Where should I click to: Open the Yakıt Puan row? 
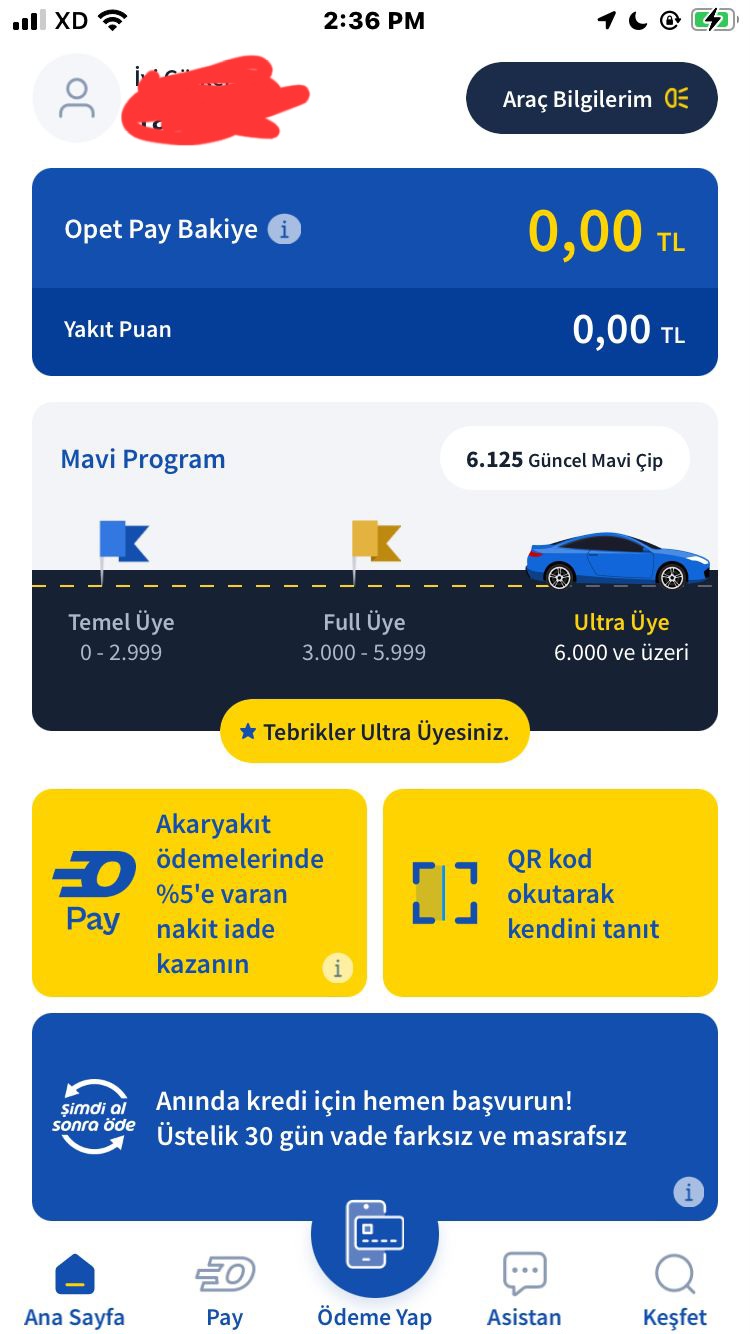(375, 332)
